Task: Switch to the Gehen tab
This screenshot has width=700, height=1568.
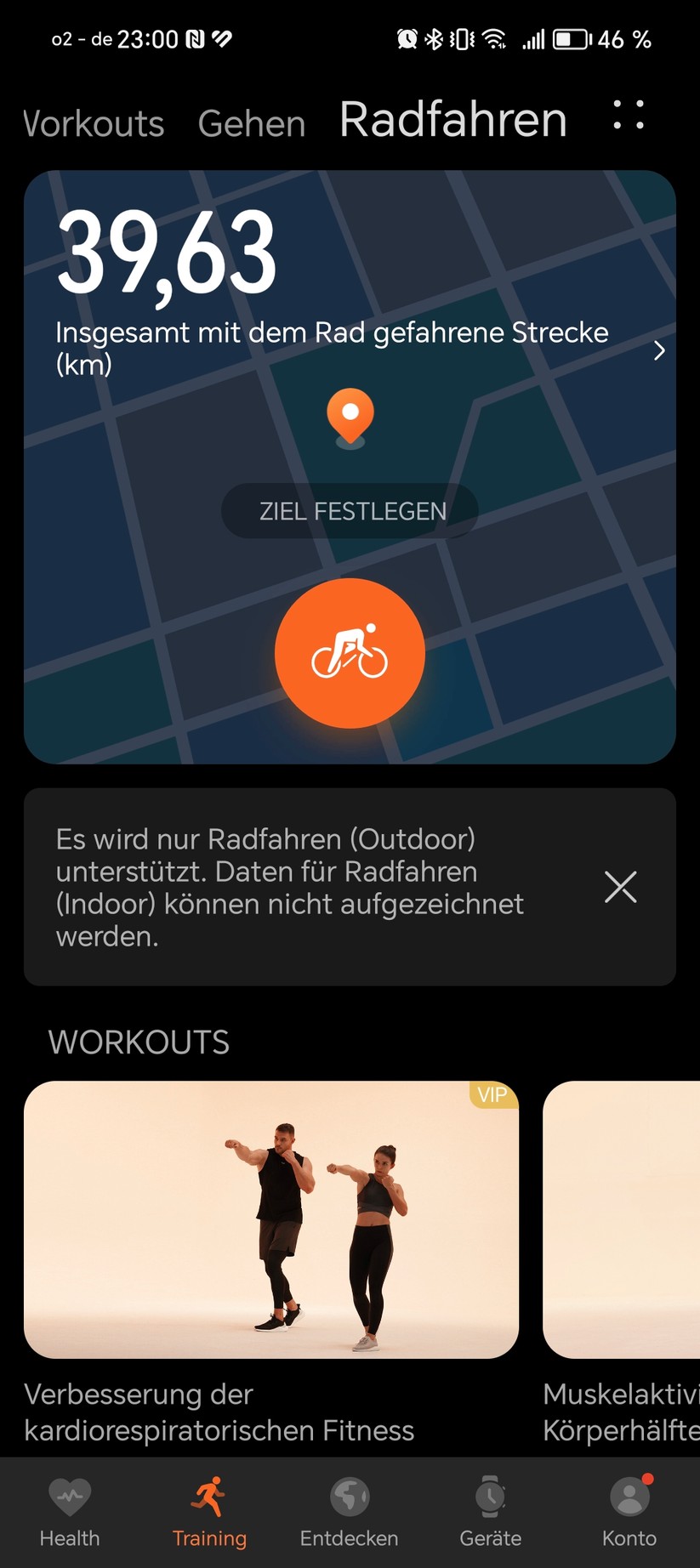Action: (251, 124)
